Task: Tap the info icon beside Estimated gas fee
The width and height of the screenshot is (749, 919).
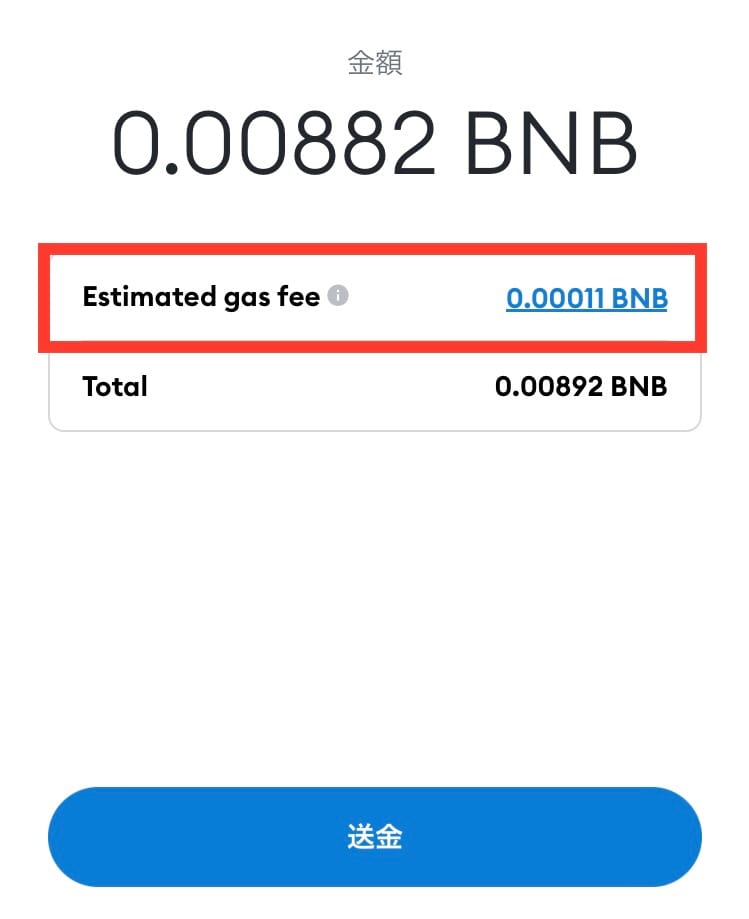Action: [339, 296]
